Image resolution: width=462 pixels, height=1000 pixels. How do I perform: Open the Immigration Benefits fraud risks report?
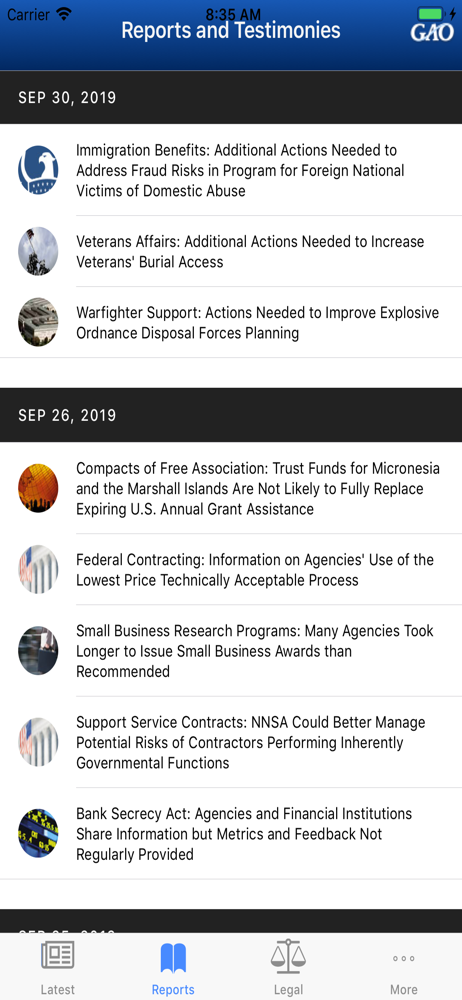231,170
